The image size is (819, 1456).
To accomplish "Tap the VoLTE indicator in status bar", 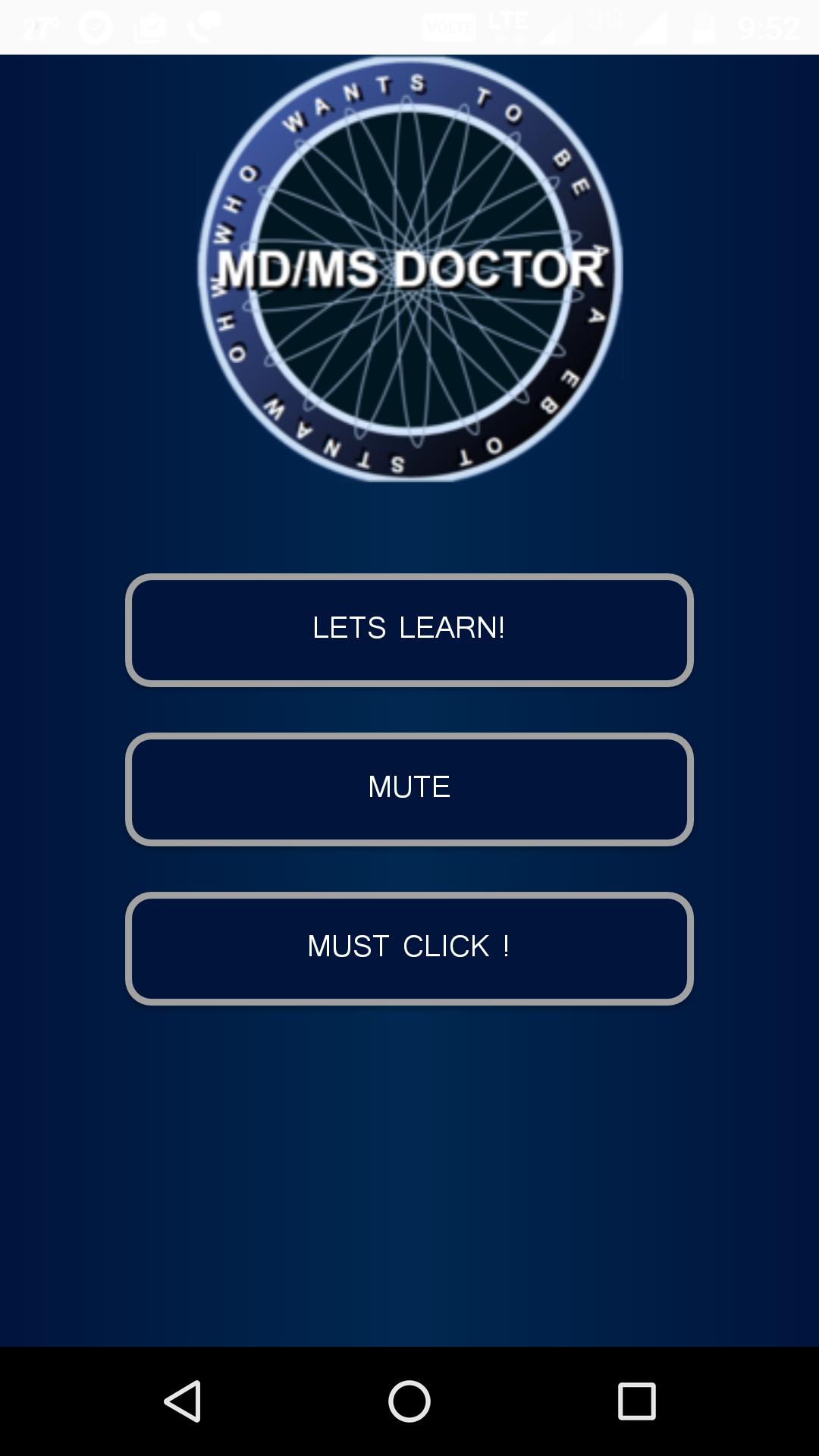I will coord(450,27).
